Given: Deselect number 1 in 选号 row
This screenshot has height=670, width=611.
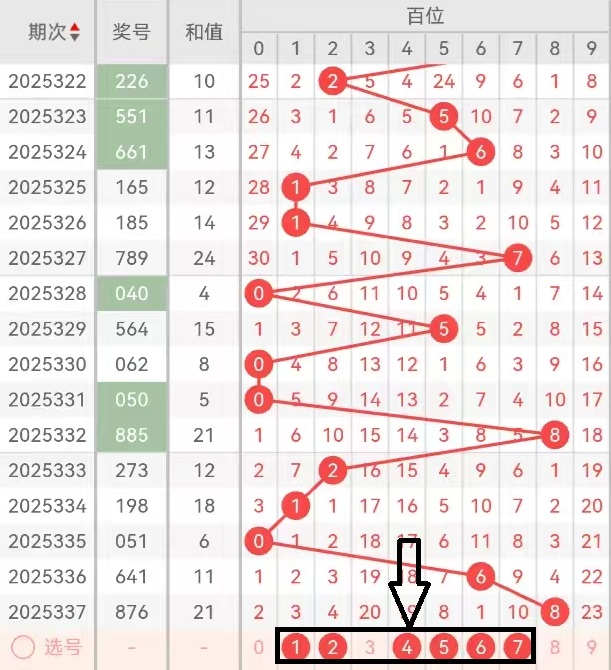Looking at the screenshot, I should coord(296,647).
